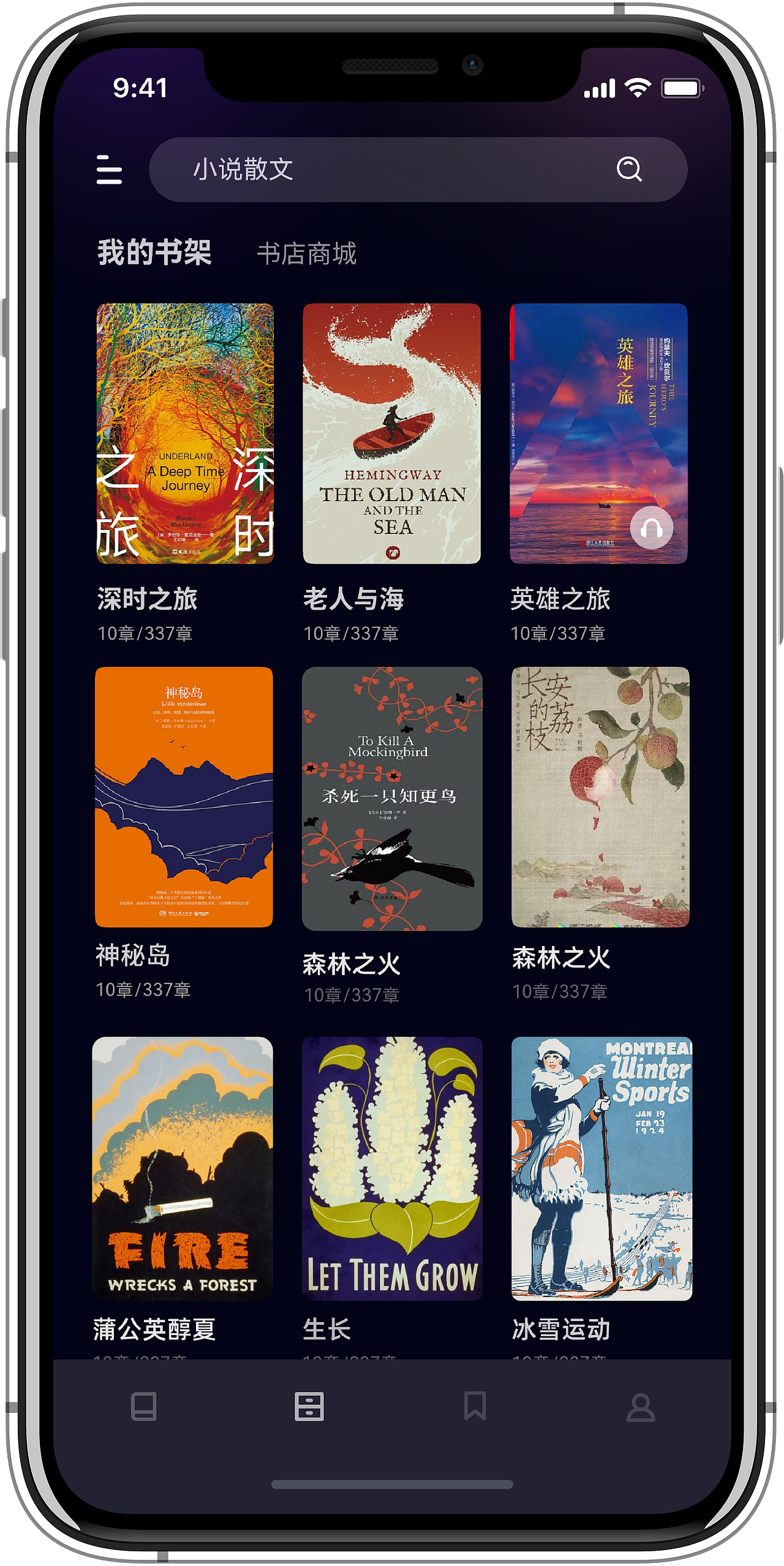This screenshot has height=1566, width=784.
Task: Open the book 深时之旅
Action: (185, 433)
